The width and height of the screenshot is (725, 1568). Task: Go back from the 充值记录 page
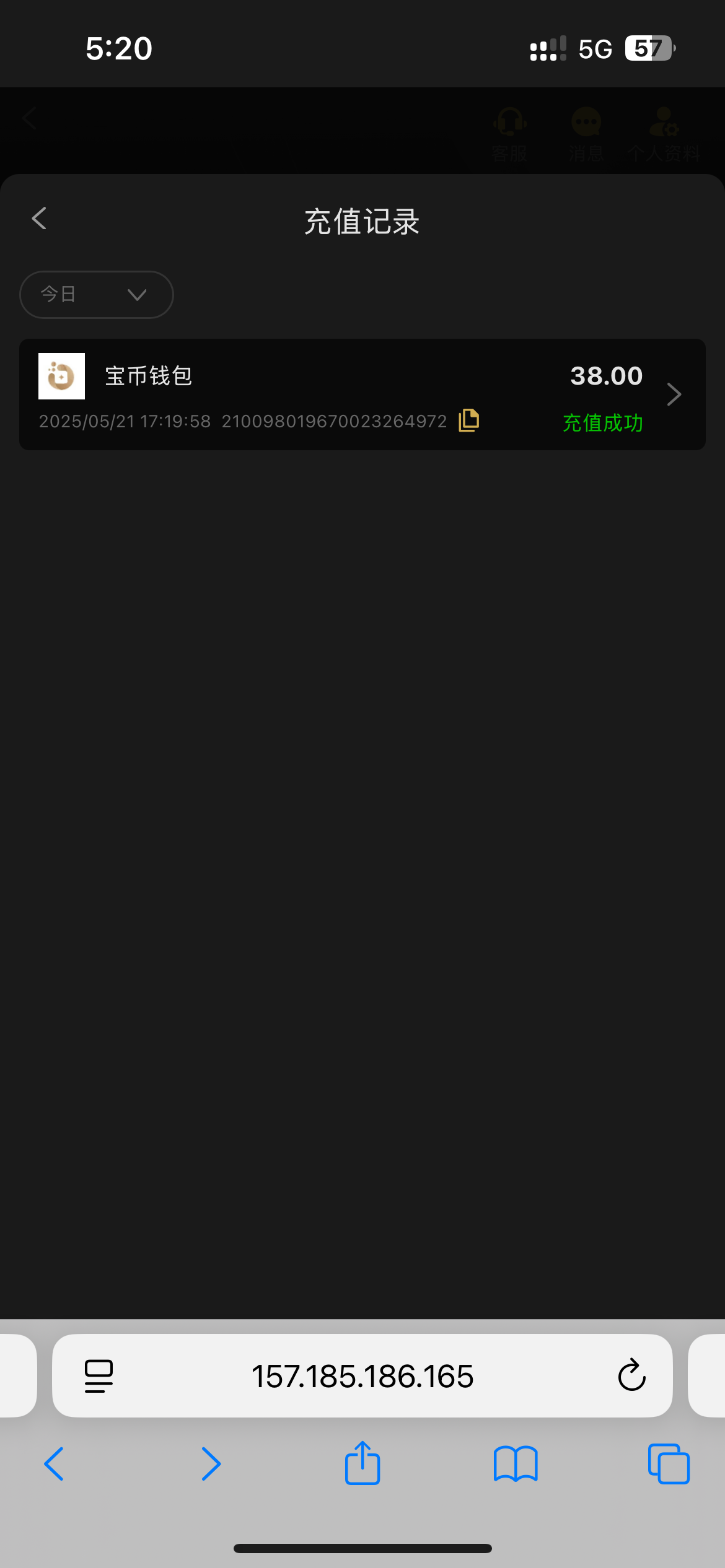pyautogui.click(x=39, y=219)
